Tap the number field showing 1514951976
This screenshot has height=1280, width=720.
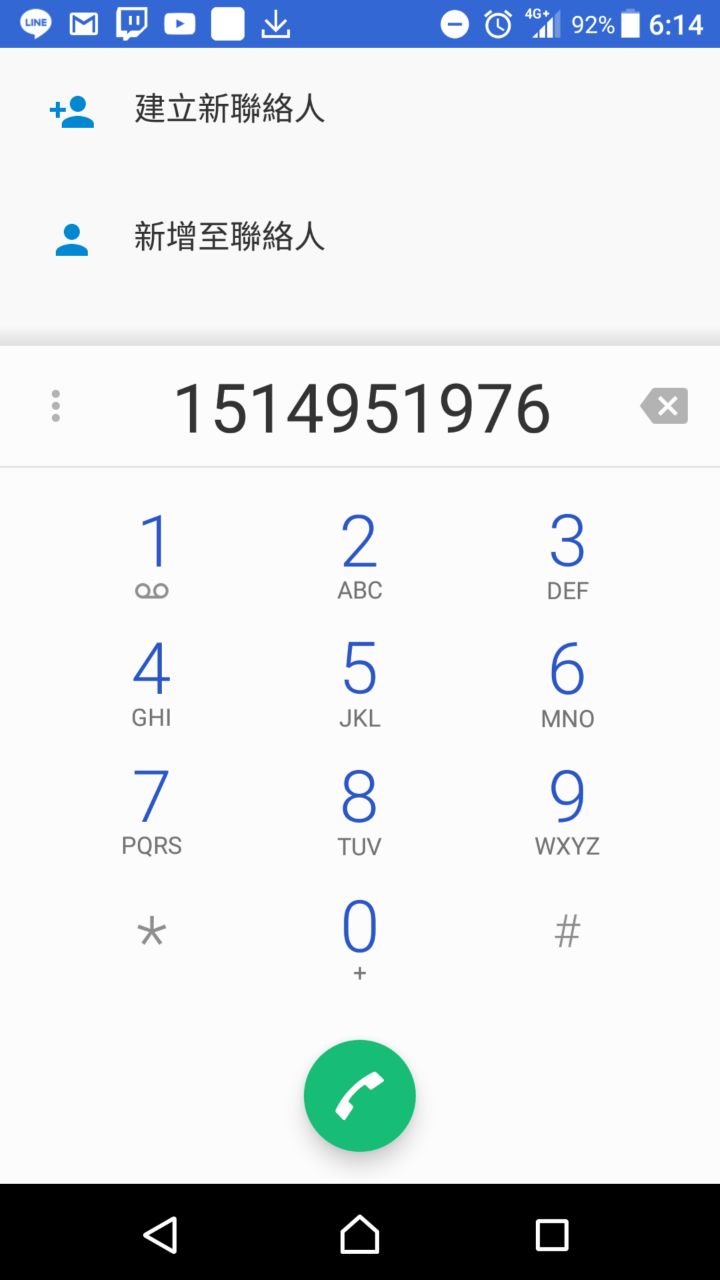[362, 408]
